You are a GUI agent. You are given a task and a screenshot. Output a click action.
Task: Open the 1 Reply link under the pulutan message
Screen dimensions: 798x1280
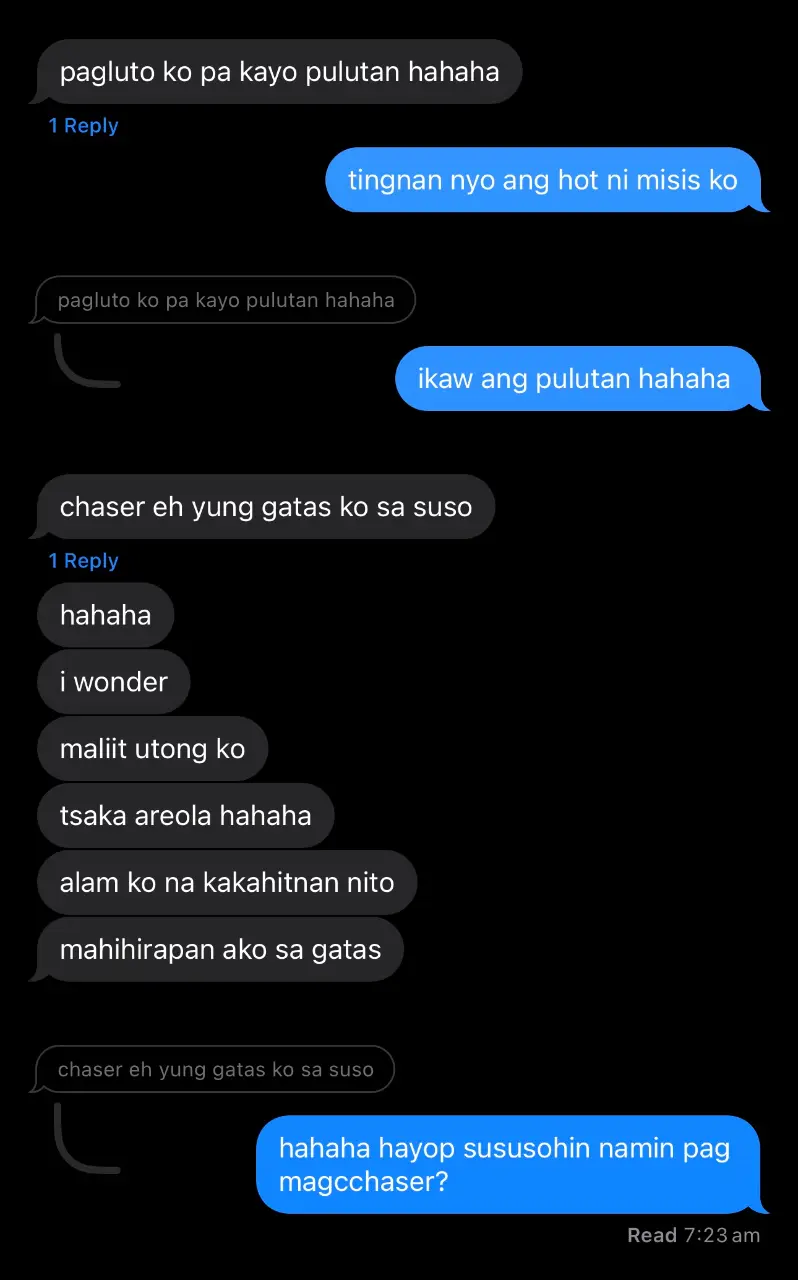(83, 126)
